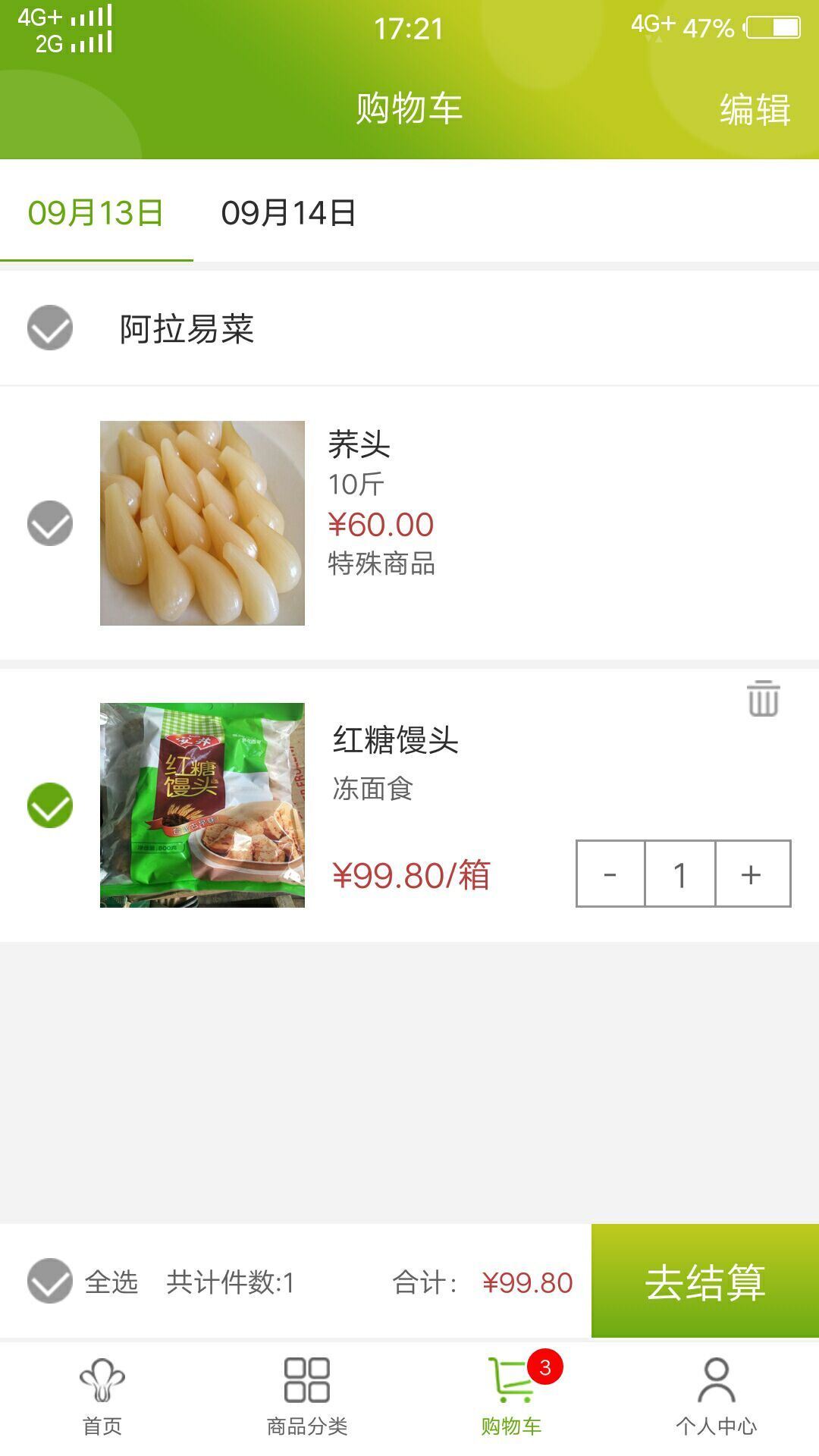Decrease 红糖馒头 quantity by one
The height and width of the screenshot is (1456, 819).
pyautogui.click(x=610, y=874)
